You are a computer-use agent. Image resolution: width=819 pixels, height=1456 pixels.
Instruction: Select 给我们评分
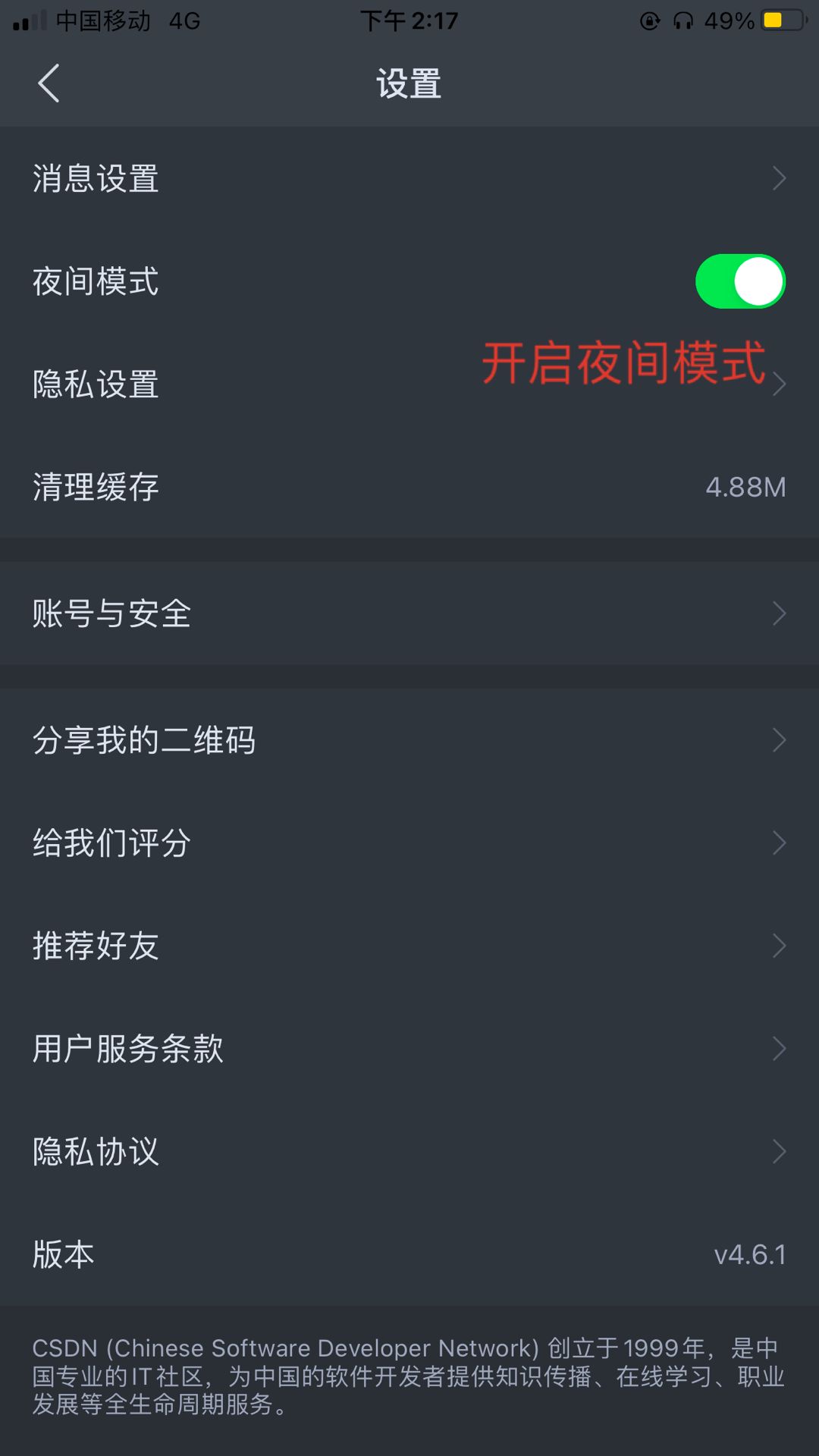point(409,843)
